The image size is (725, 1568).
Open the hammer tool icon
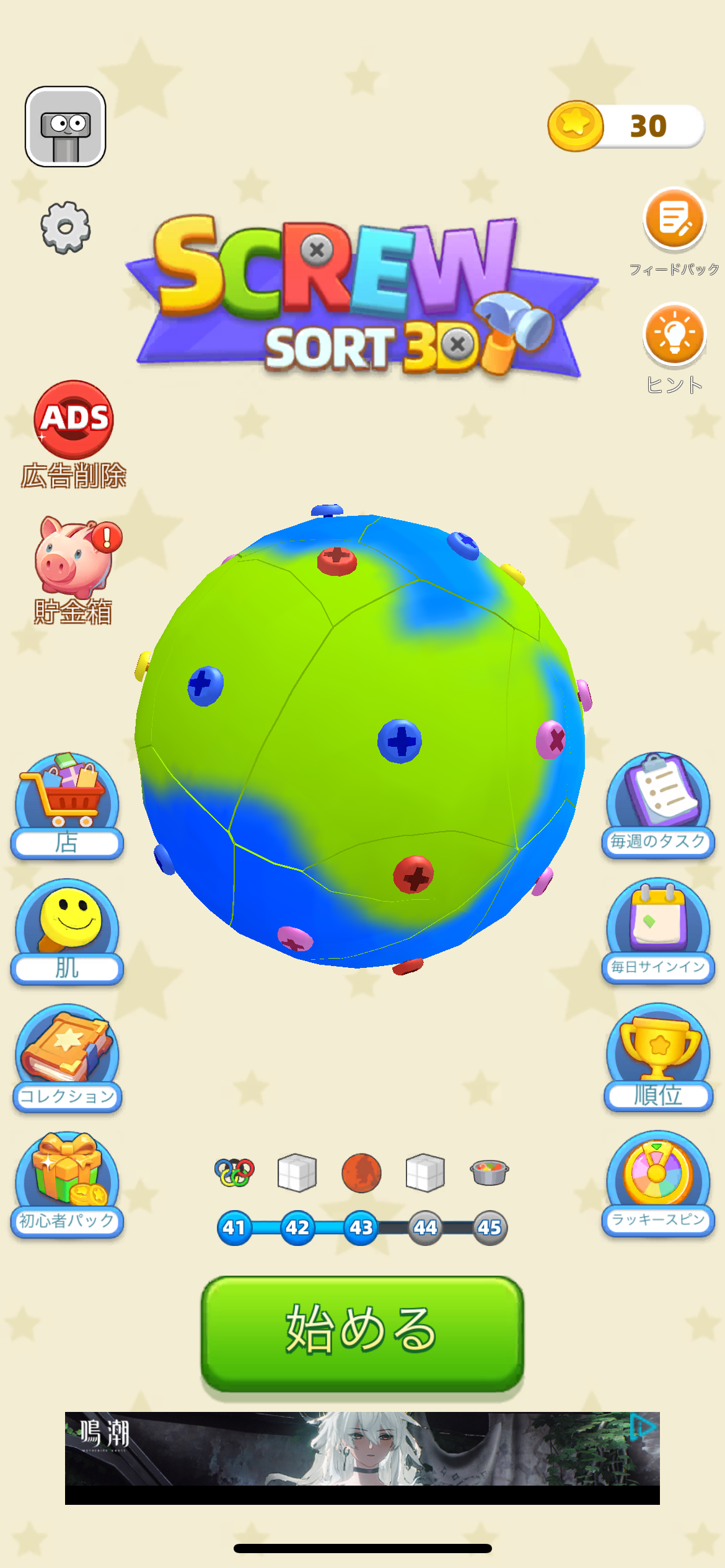click(65, 127)
